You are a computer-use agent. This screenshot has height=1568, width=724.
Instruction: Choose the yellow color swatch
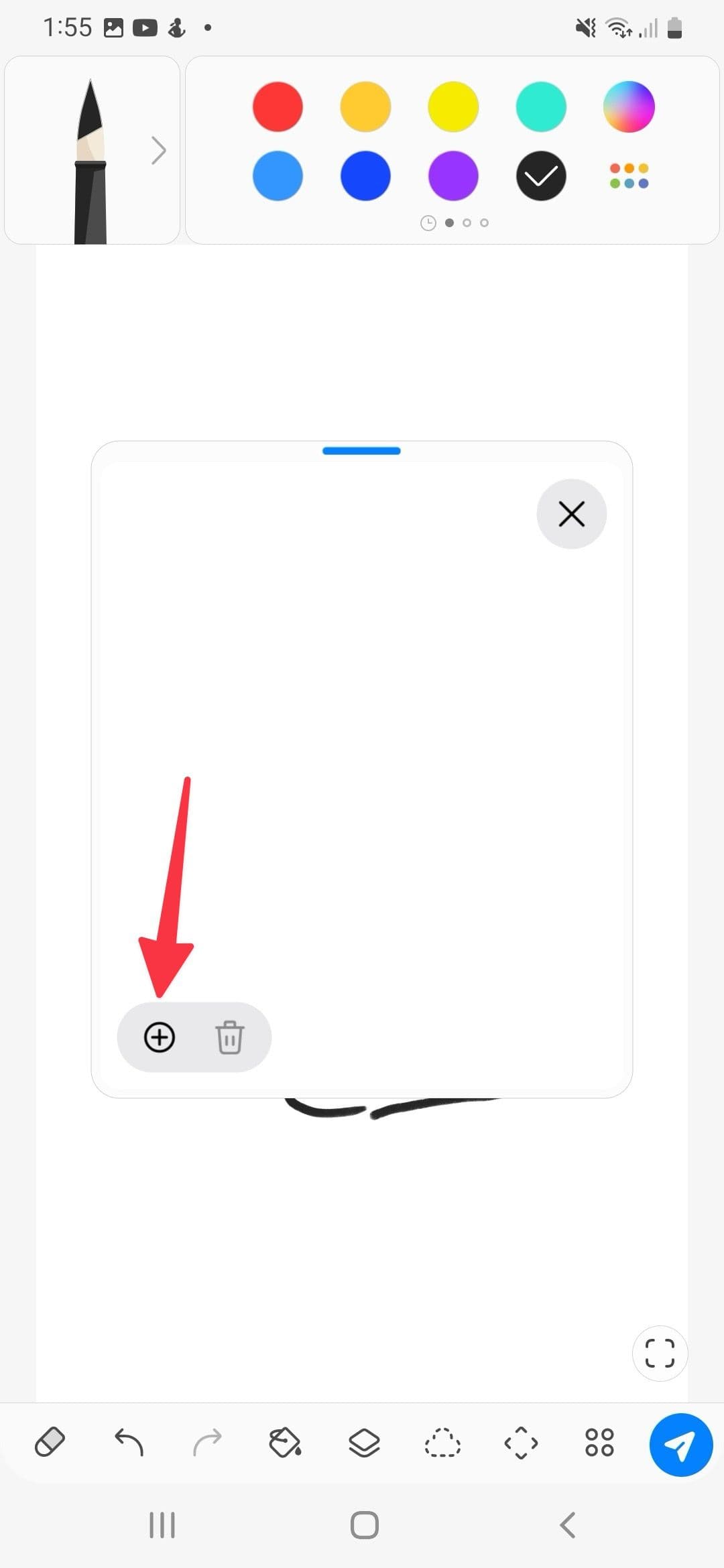pyautogui.click(x=453, y=107)
